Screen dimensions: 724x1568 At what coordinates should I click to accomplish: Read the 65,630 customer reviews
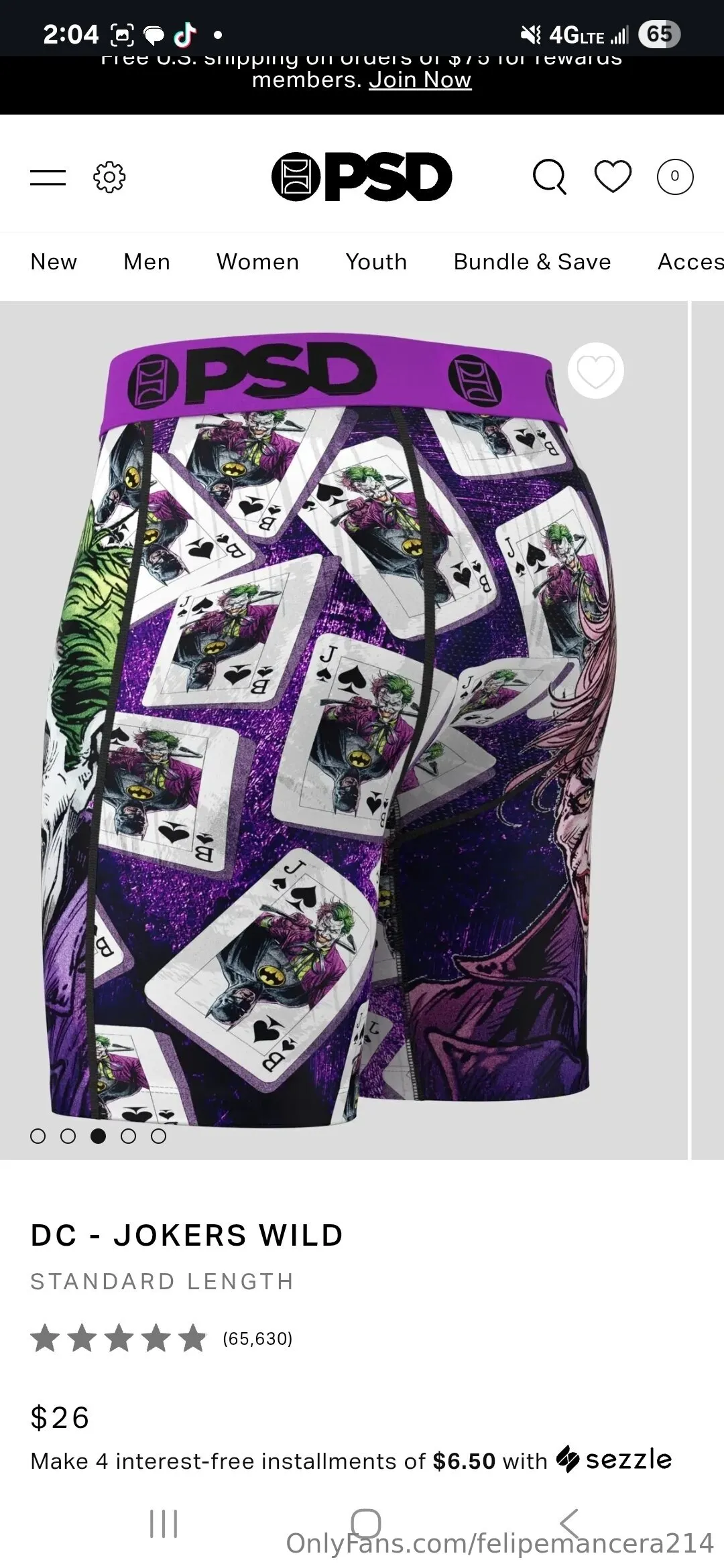click(257, 1338)
